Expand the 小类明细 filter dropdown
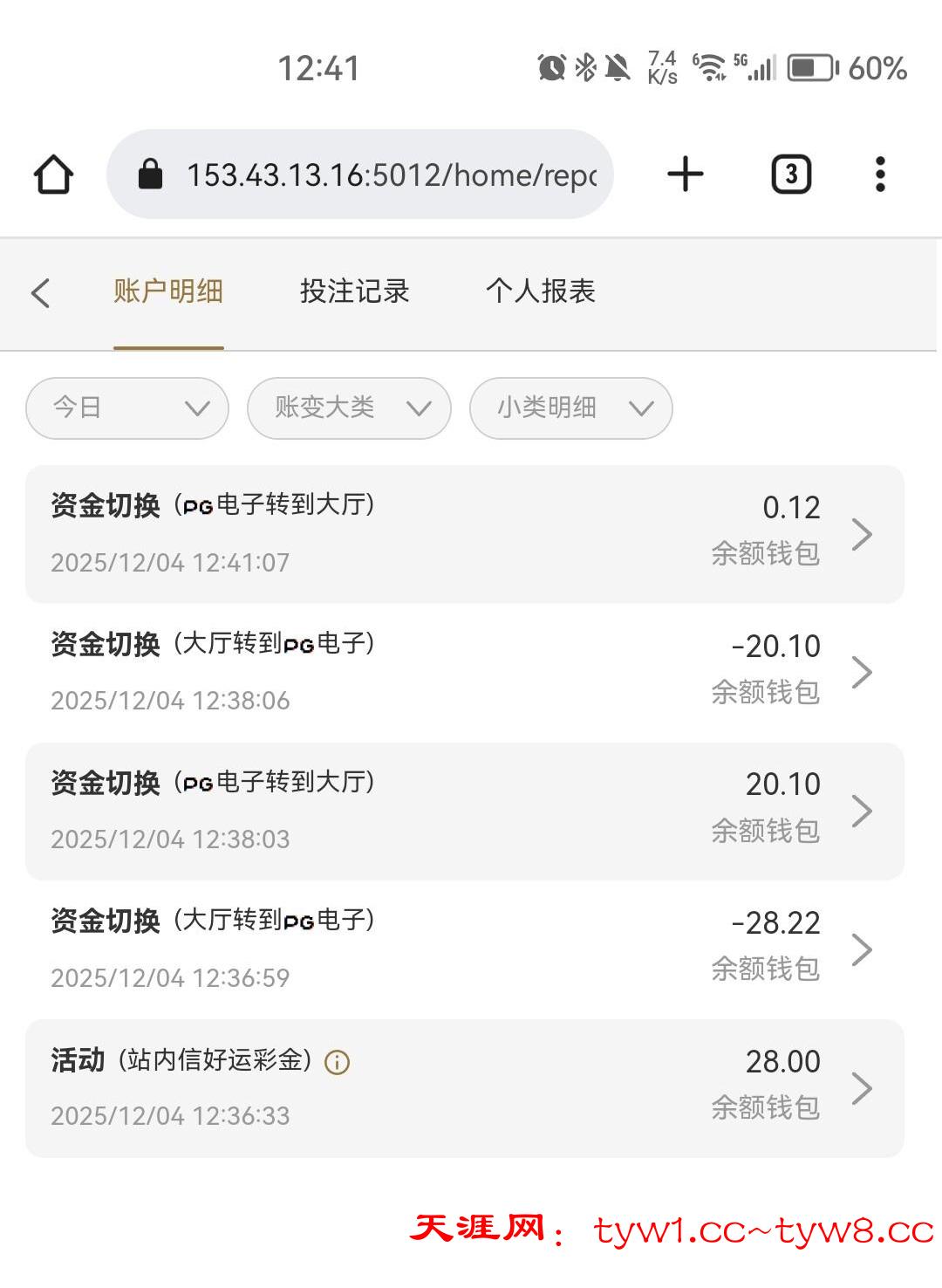The width and height of the screenshot is (942, 1288). [570, 408]
